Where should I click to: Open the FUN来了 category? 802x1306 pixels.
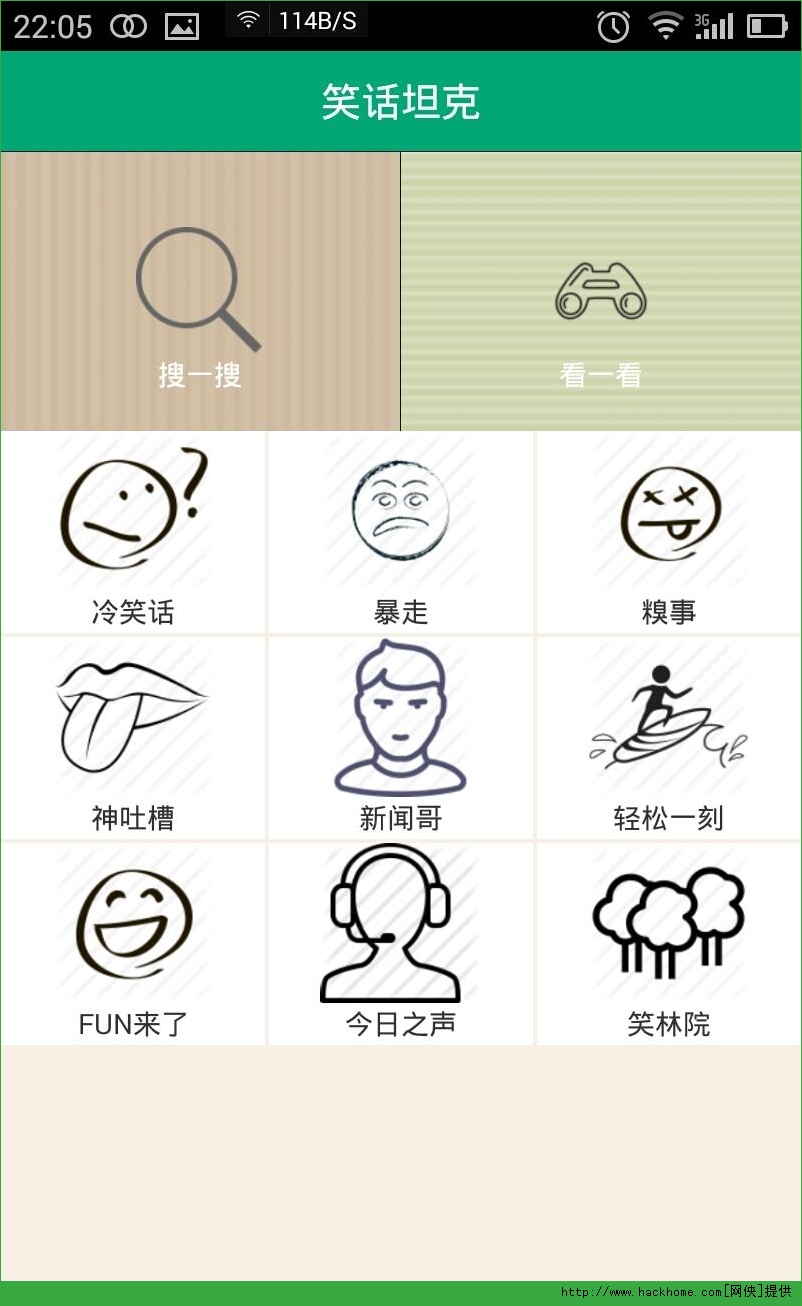(133, 944)
